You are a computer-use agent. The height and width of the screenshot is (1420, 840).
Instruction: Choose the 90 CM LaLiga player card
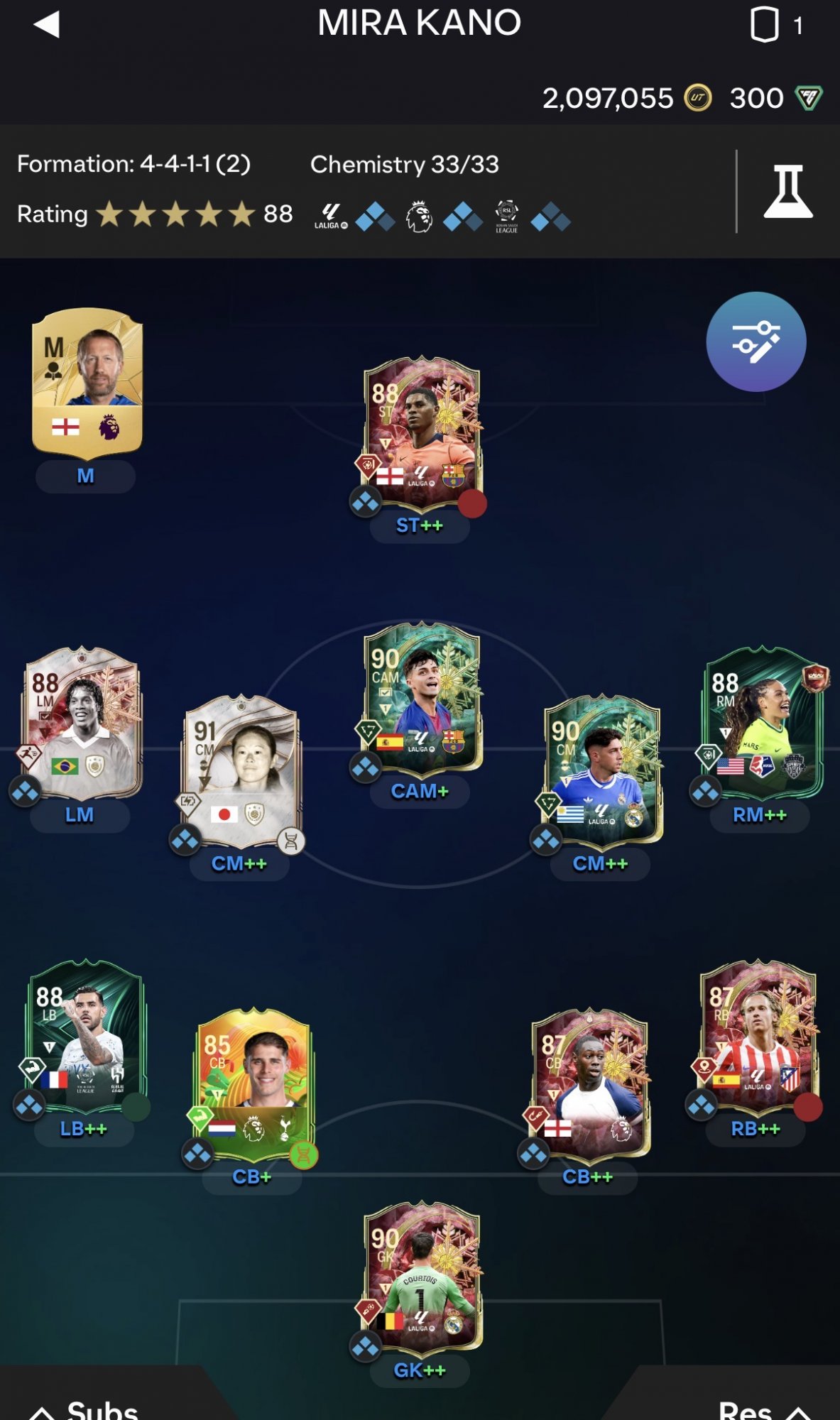coord(604,770)
